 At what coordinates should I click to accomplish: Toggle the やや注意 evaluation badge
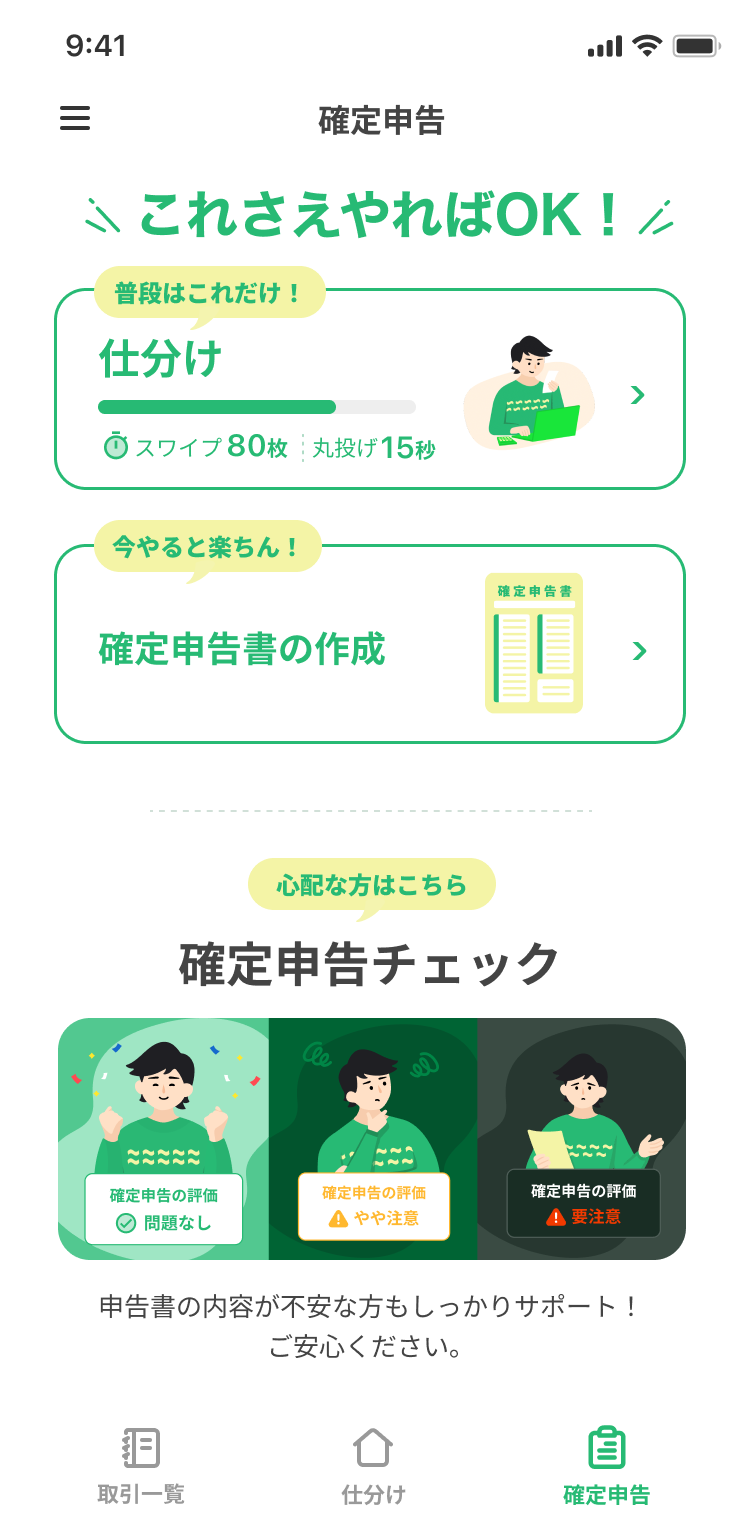click(x=375, y=1205)
